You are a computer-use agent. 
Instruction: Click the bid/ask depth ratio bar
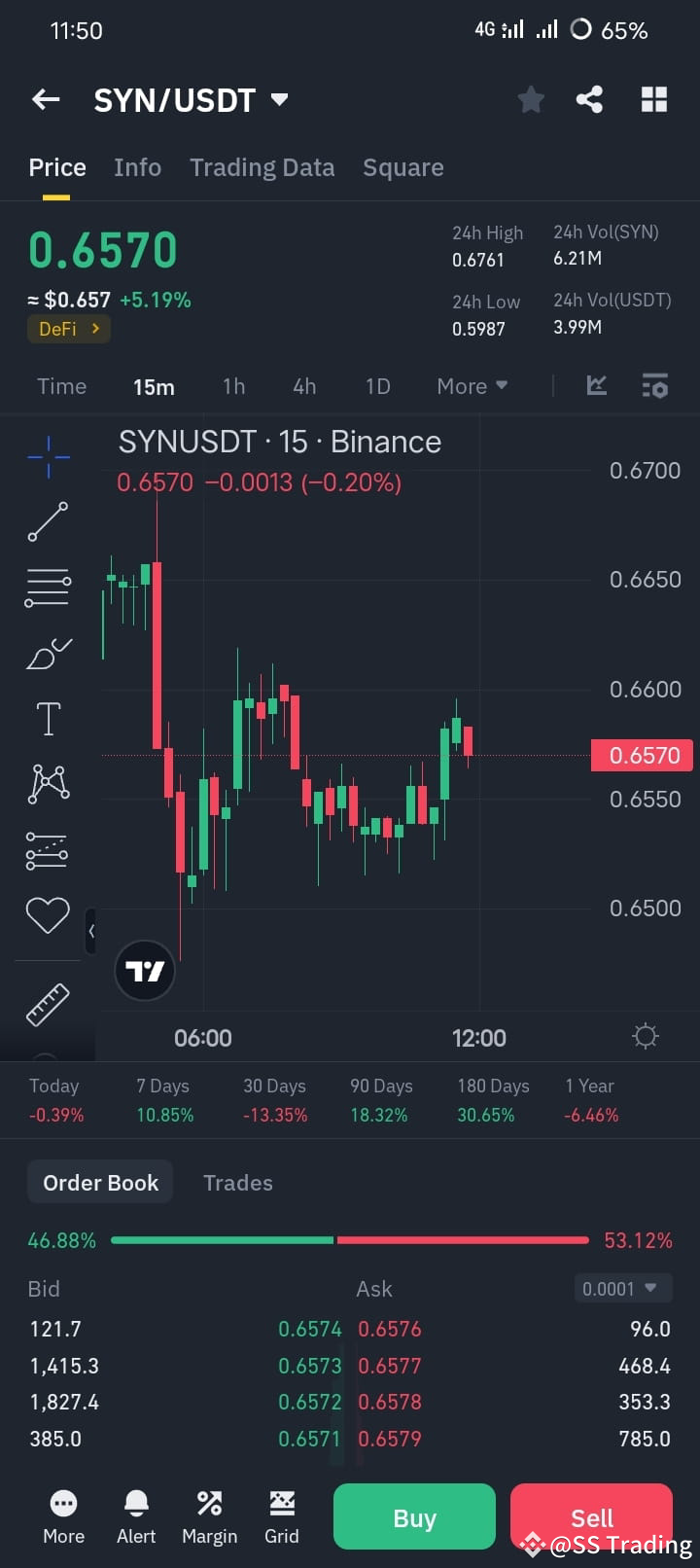coord(350,1240)
